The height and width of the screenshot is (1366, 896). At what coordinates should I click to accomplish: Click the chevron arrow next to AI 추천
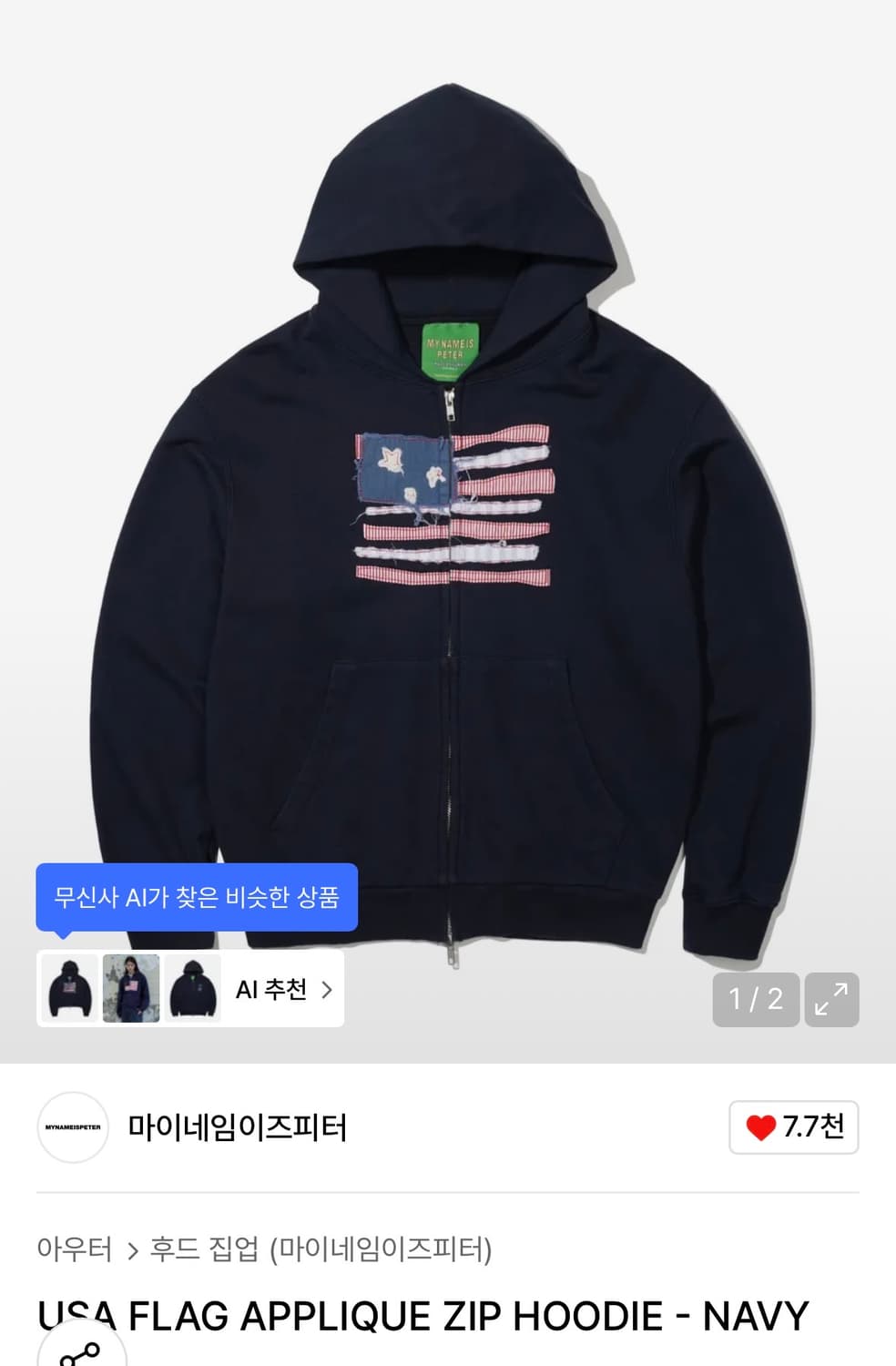tap(328, 989)
